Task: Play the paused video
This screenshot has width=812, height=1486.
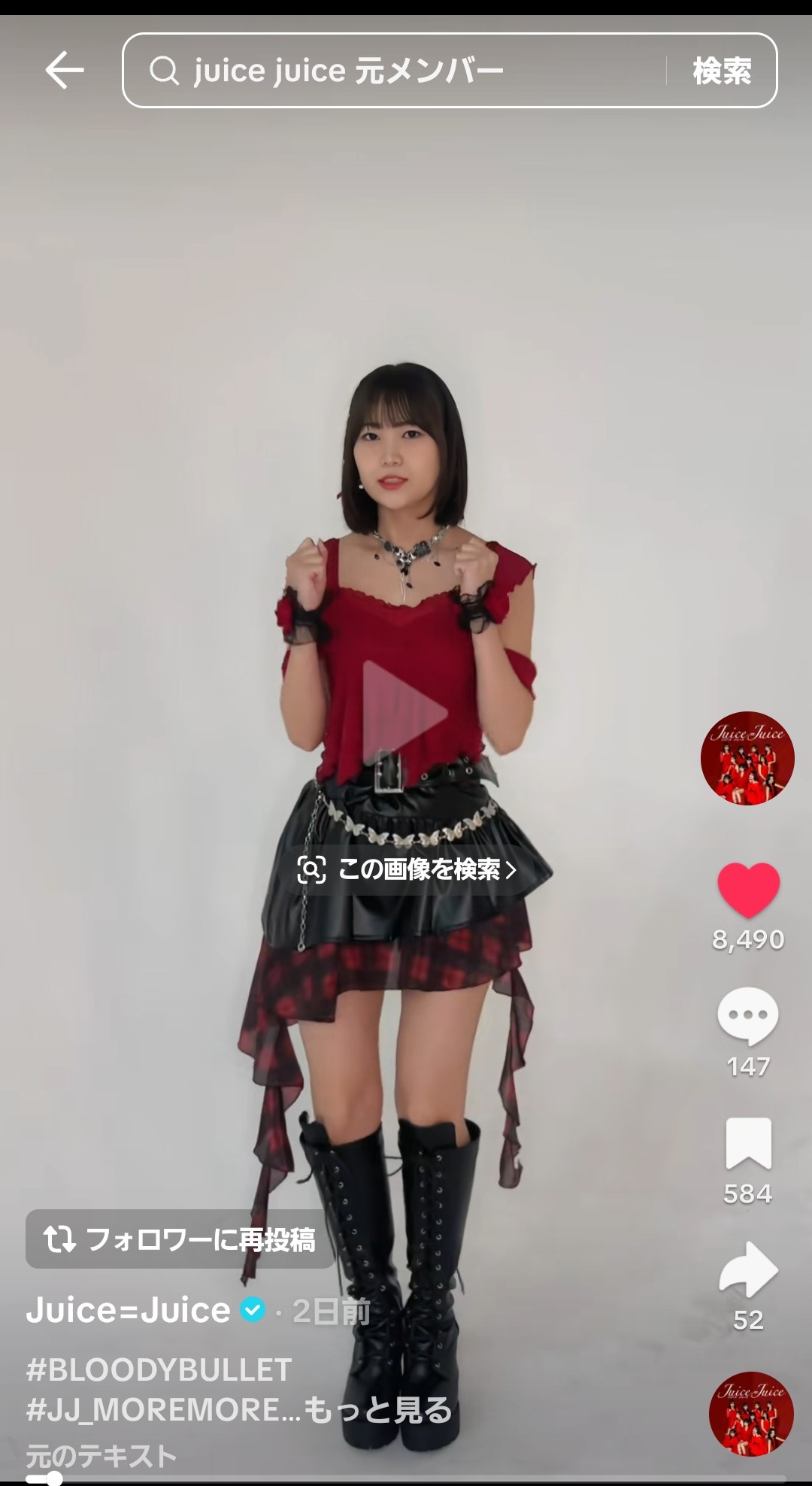Action: (405, 711)
